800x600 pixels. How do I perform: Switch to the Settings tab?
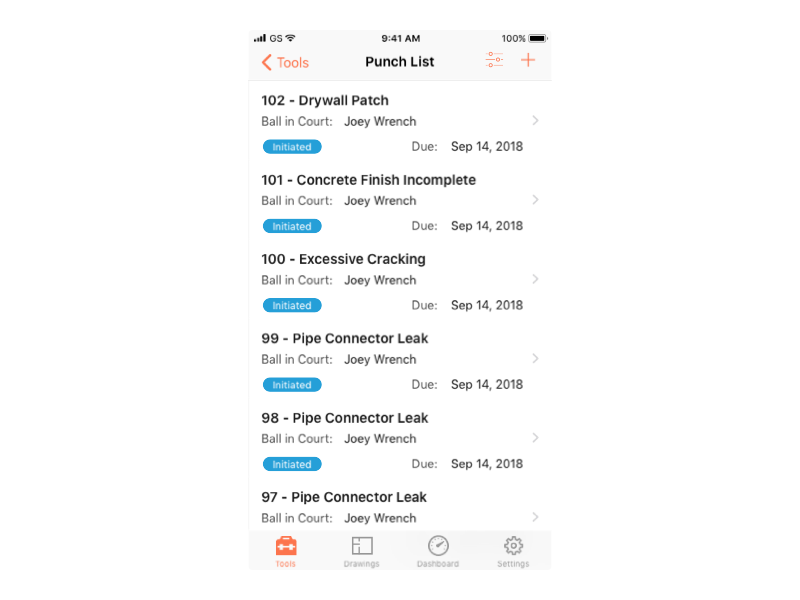coord(513,550)
